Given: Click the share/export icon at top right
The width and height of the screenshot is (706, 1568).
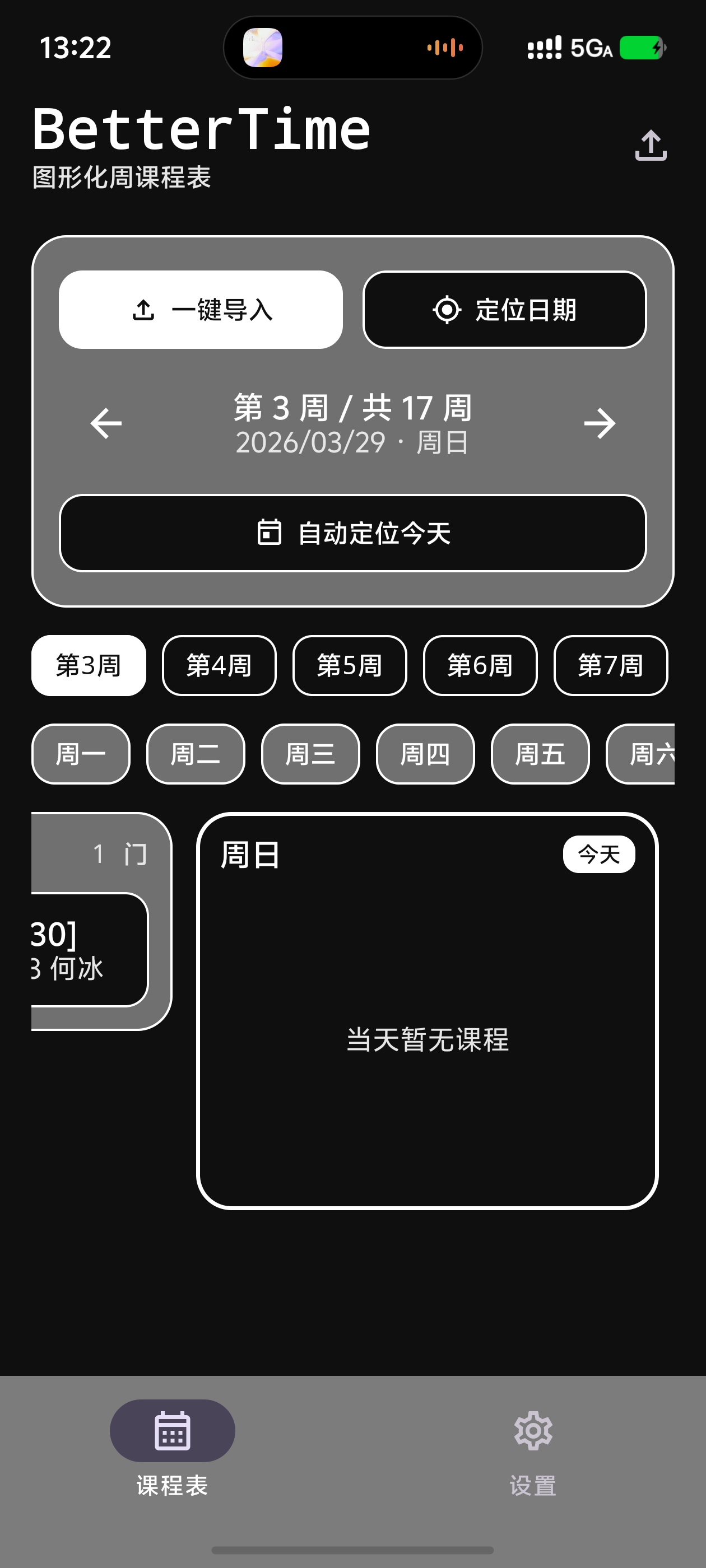Looking at the screenshot, I should coord(650,144).
